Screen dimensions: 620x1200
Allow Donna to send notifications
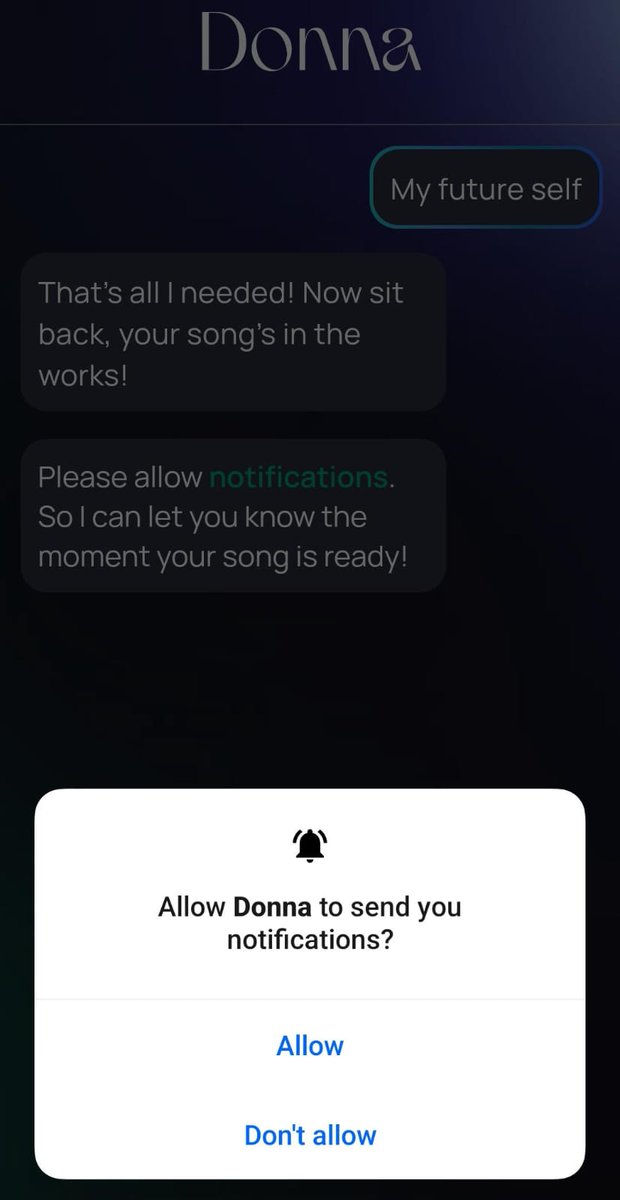(310, 1046)
